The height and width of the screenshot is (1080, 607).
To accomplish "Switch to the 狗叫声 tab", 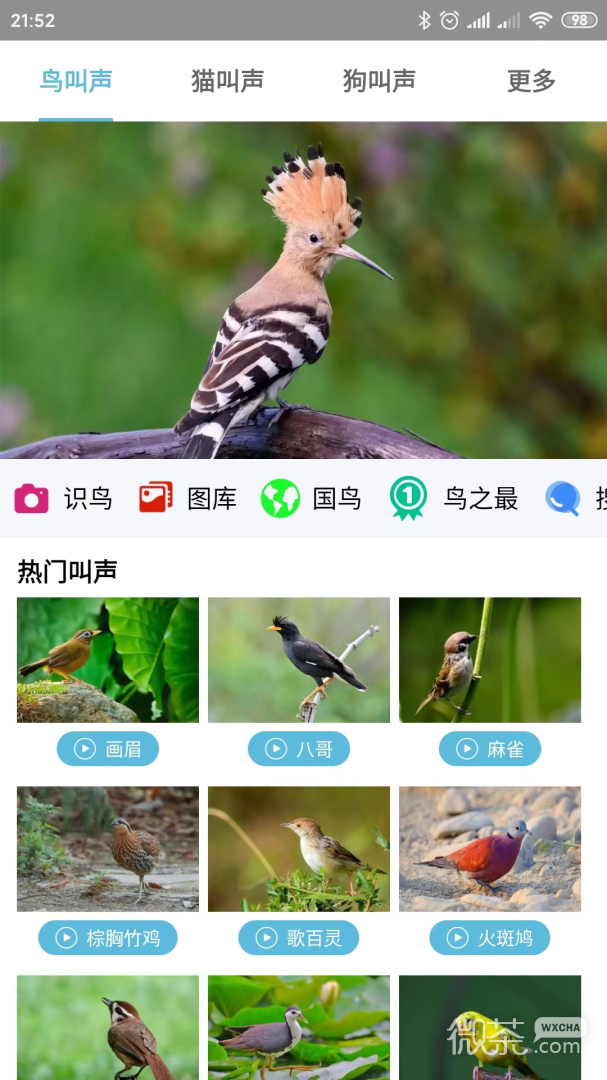I will (x=379, y=81).
